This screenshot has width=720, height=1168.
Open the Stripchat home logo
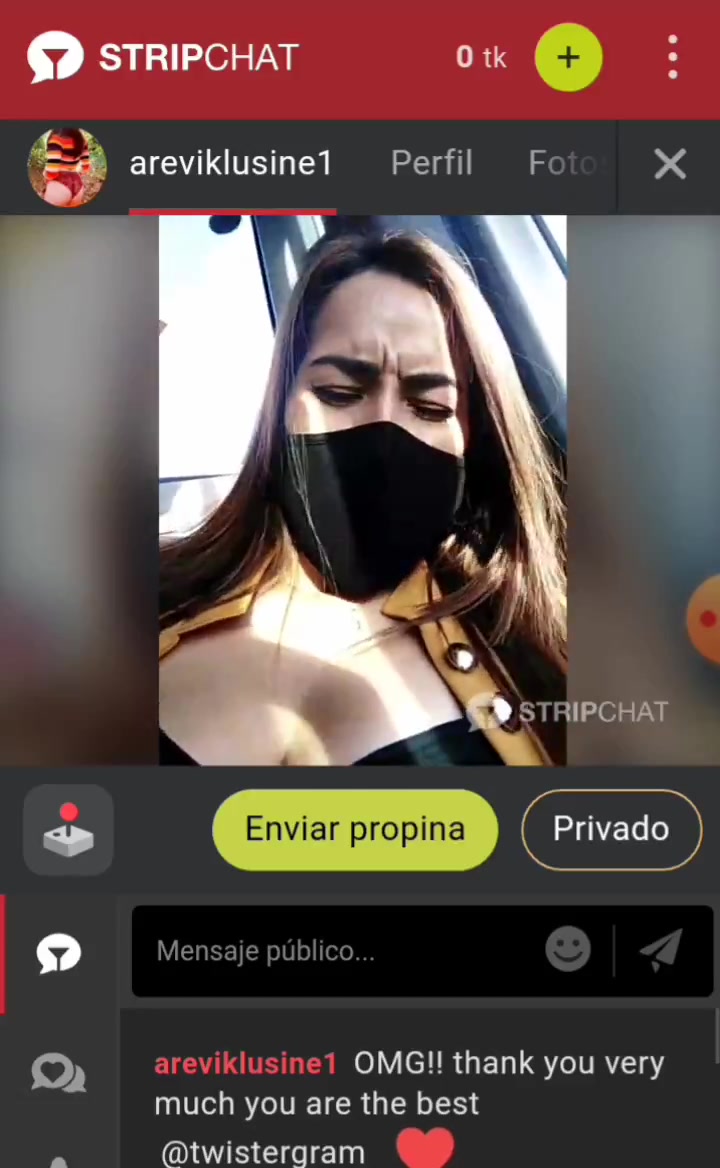click(163, 58)
